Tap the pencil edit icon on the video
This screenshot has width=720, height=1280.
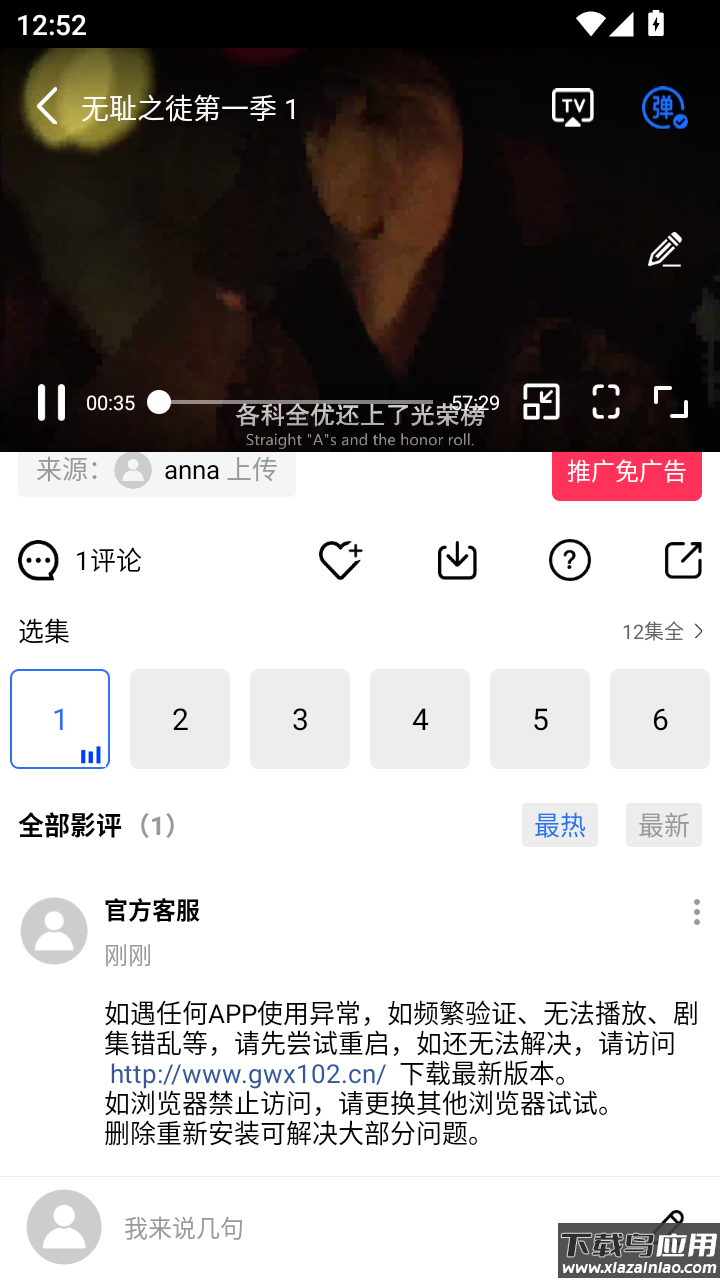pos(665,249)
